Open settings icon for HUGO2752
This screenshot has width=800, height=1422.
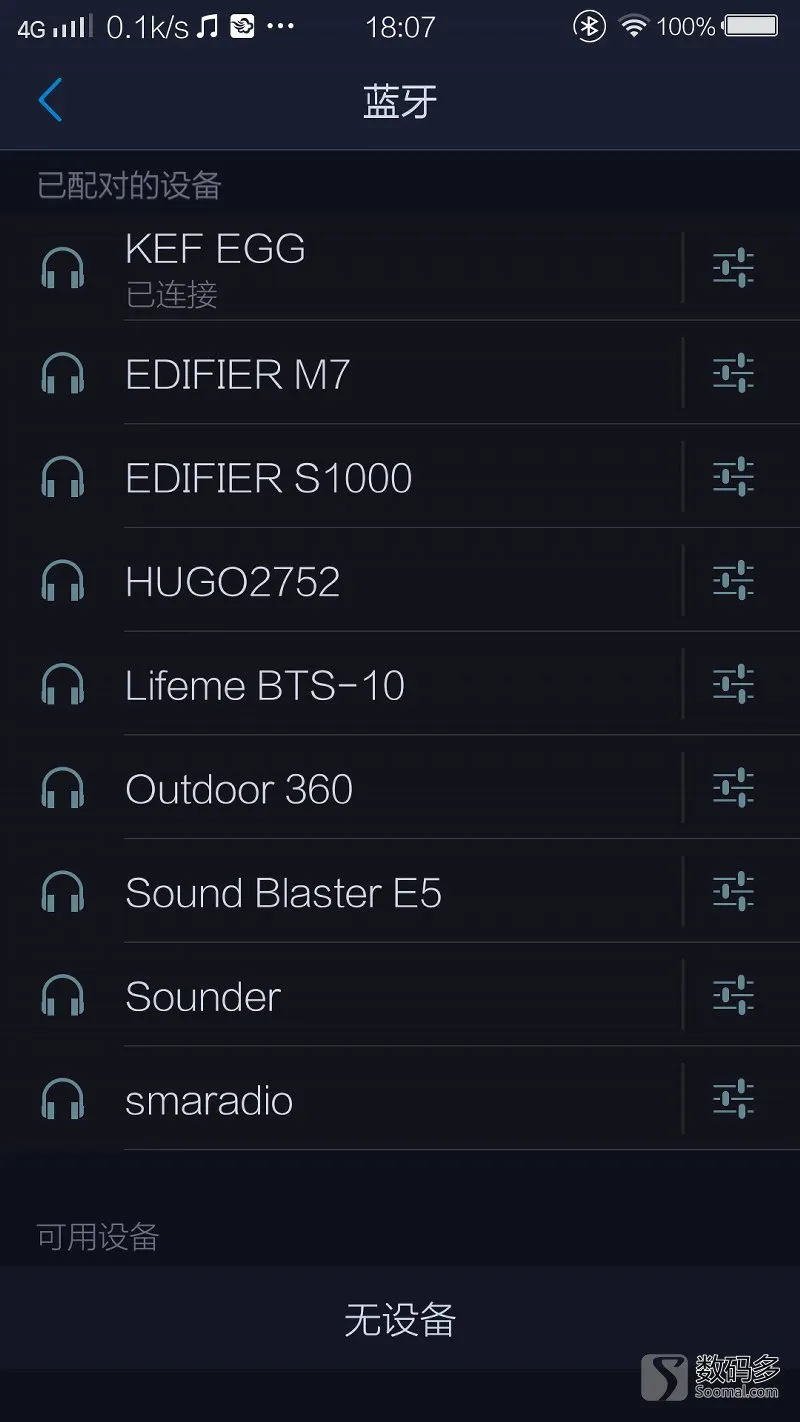tap(733, 580)
